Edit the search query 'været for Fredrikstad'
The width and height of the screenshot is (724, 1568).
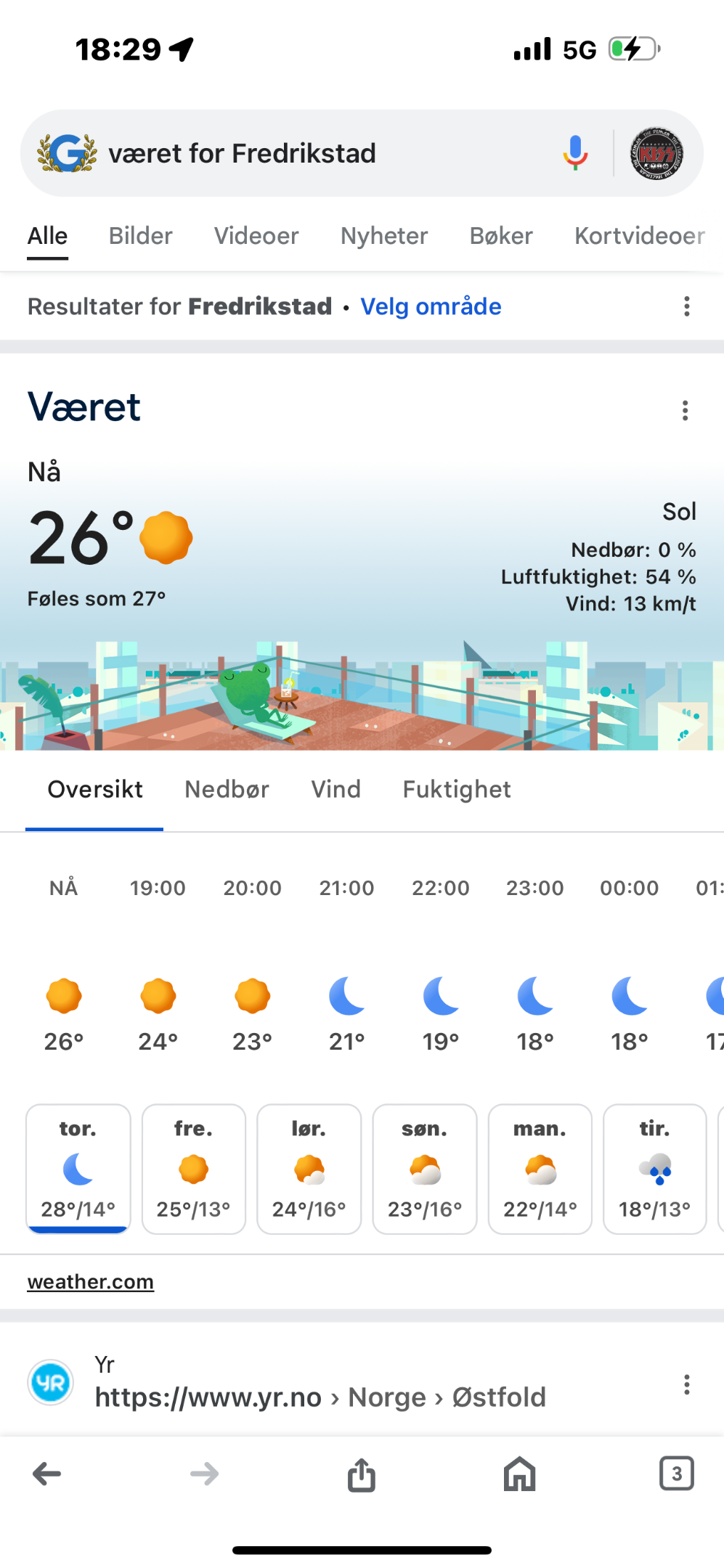click(x=243, y=153)
